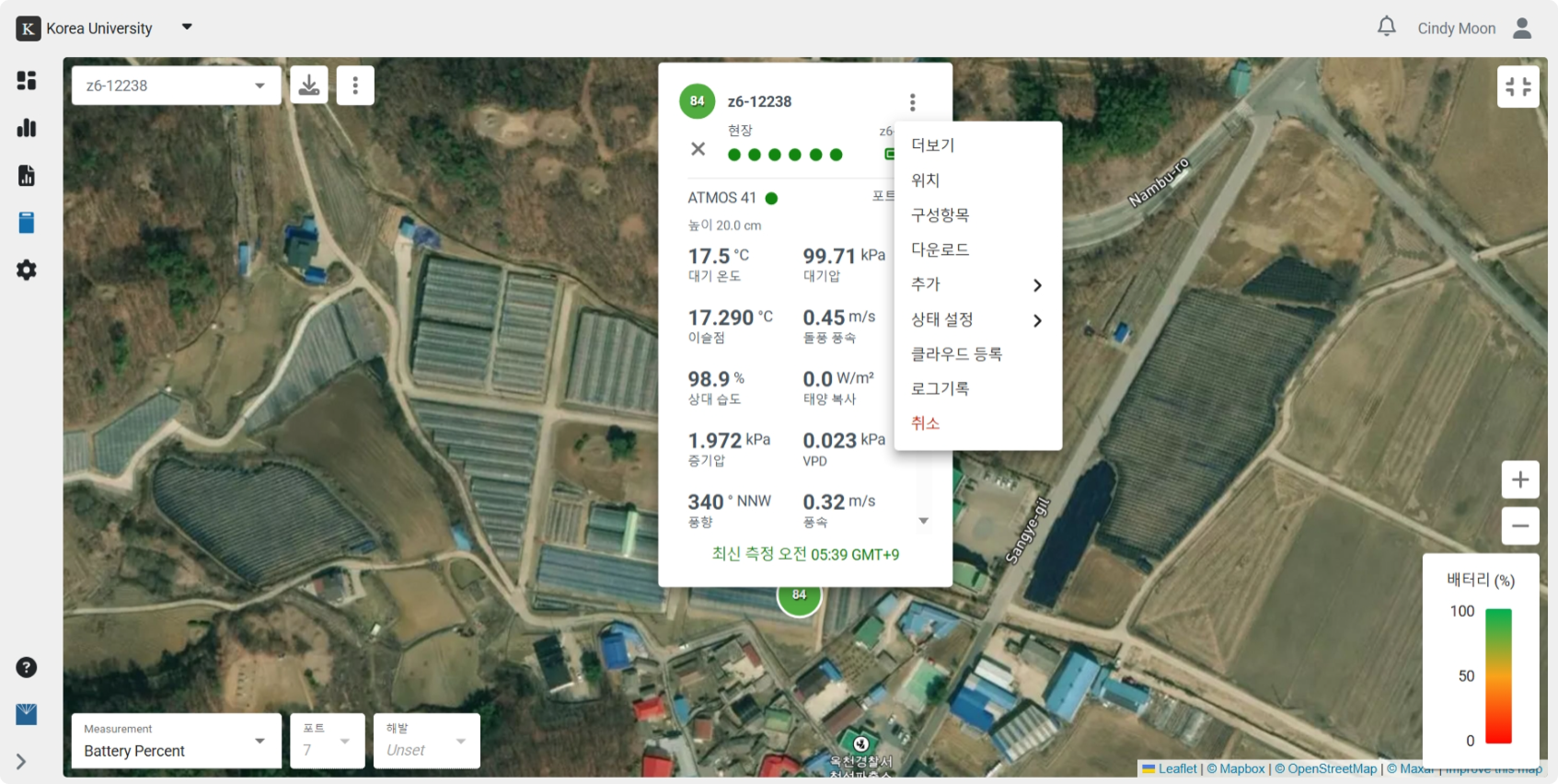The height and width of the screenshot is (784, 1558).
Task: Select 더보기 in the context menu
Action: coord(933,145)
